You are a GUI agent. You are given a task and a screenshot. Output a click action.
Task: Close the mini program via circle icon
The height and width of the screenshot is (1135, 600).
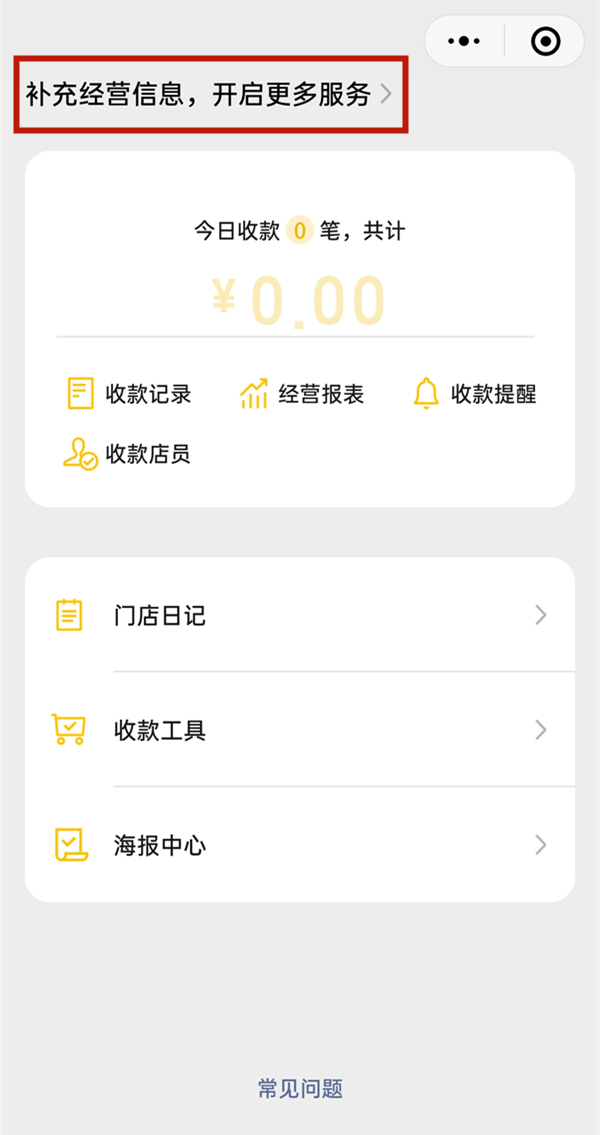point(545,42)
